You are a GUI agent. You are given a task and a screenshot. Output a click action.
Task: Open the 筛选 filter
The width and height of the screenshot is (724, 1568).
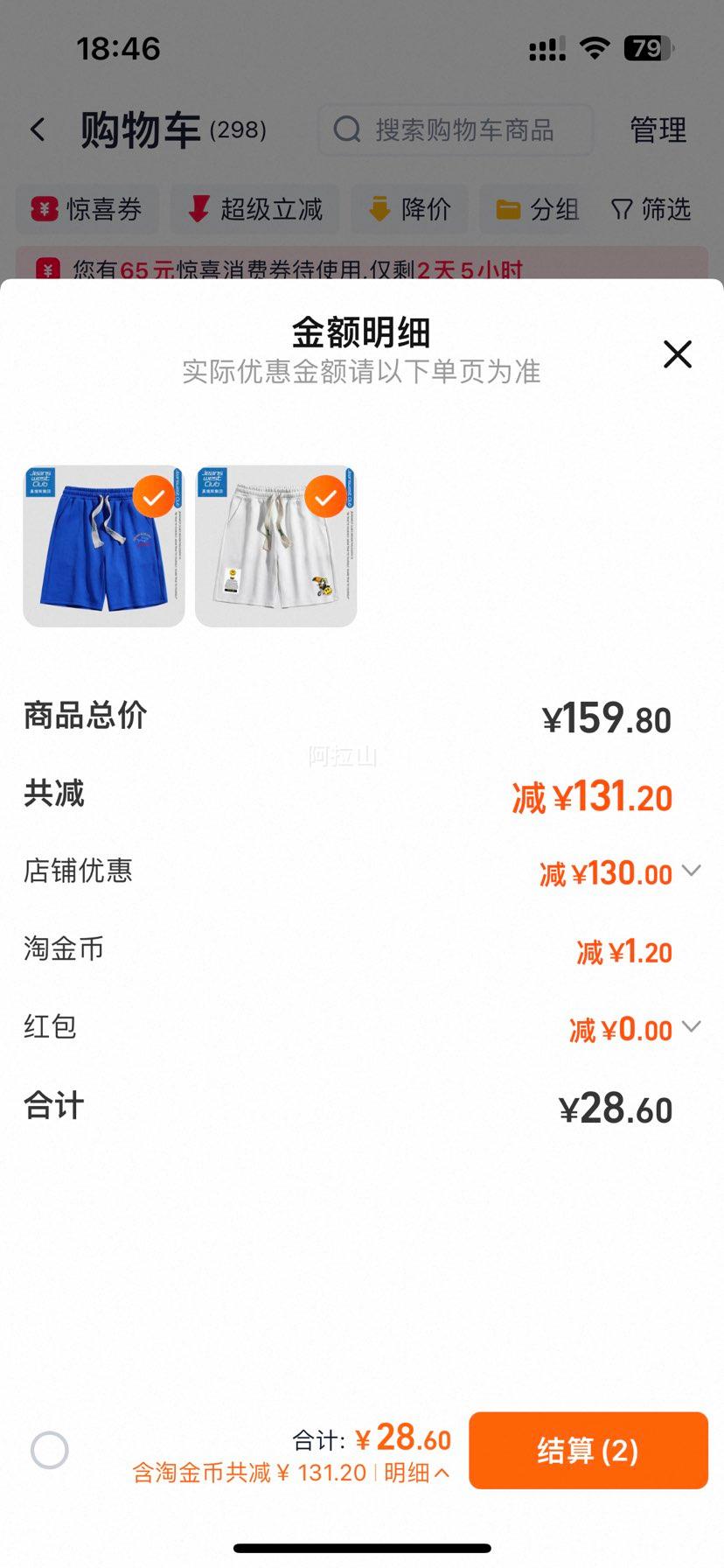(x=651, y=209)
